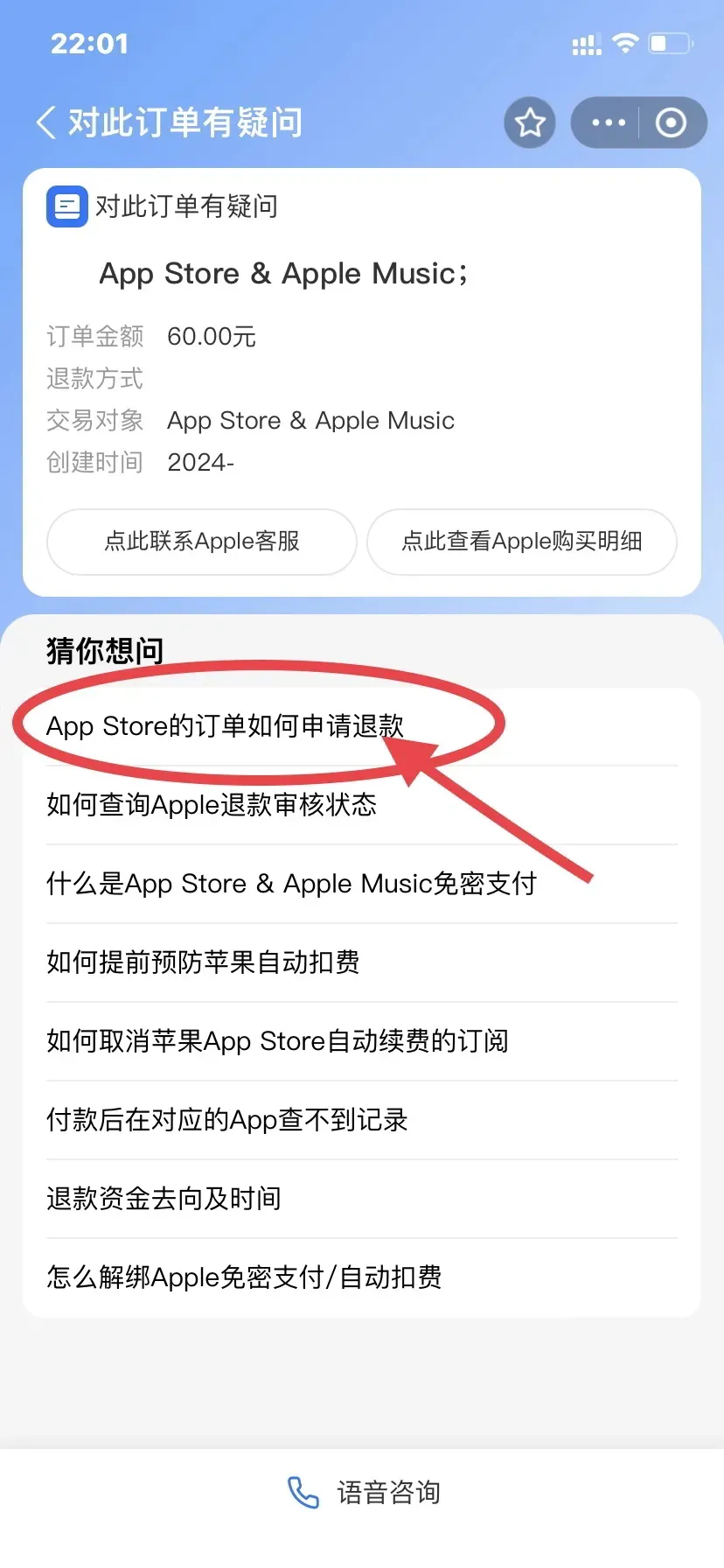Open 退款资金去向及时间
This screenshot has height=1568, width=724.
(164, 1199)
